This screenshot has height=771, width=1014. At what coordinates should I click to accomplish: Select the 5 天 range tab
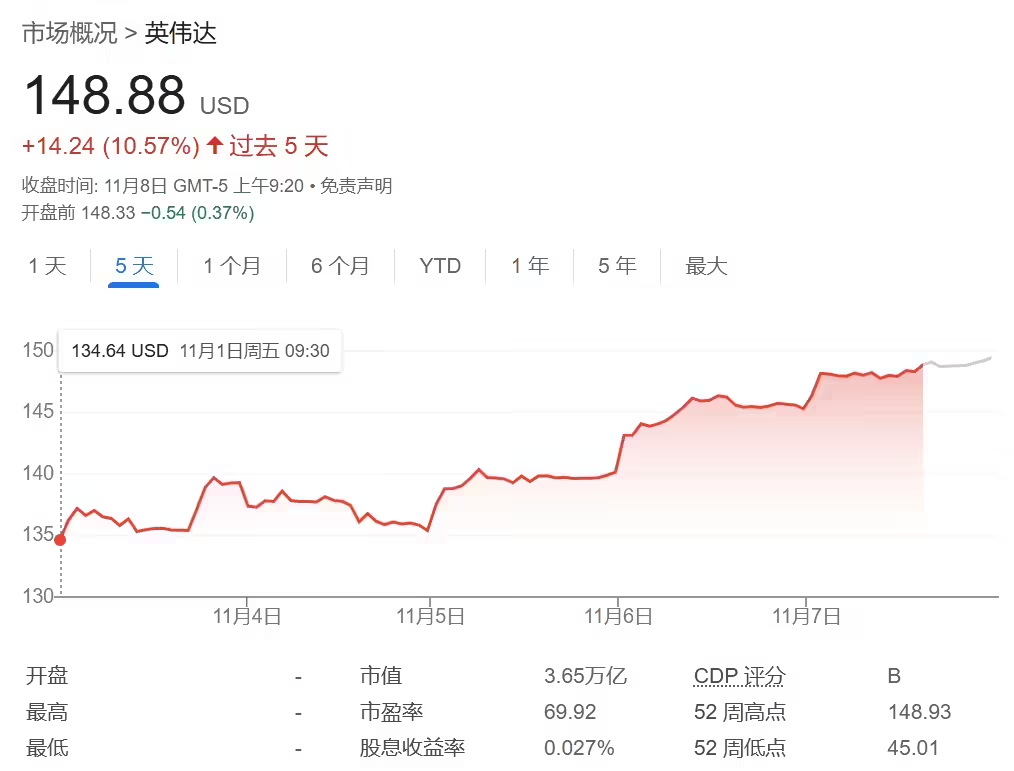(x=134, y=266)
